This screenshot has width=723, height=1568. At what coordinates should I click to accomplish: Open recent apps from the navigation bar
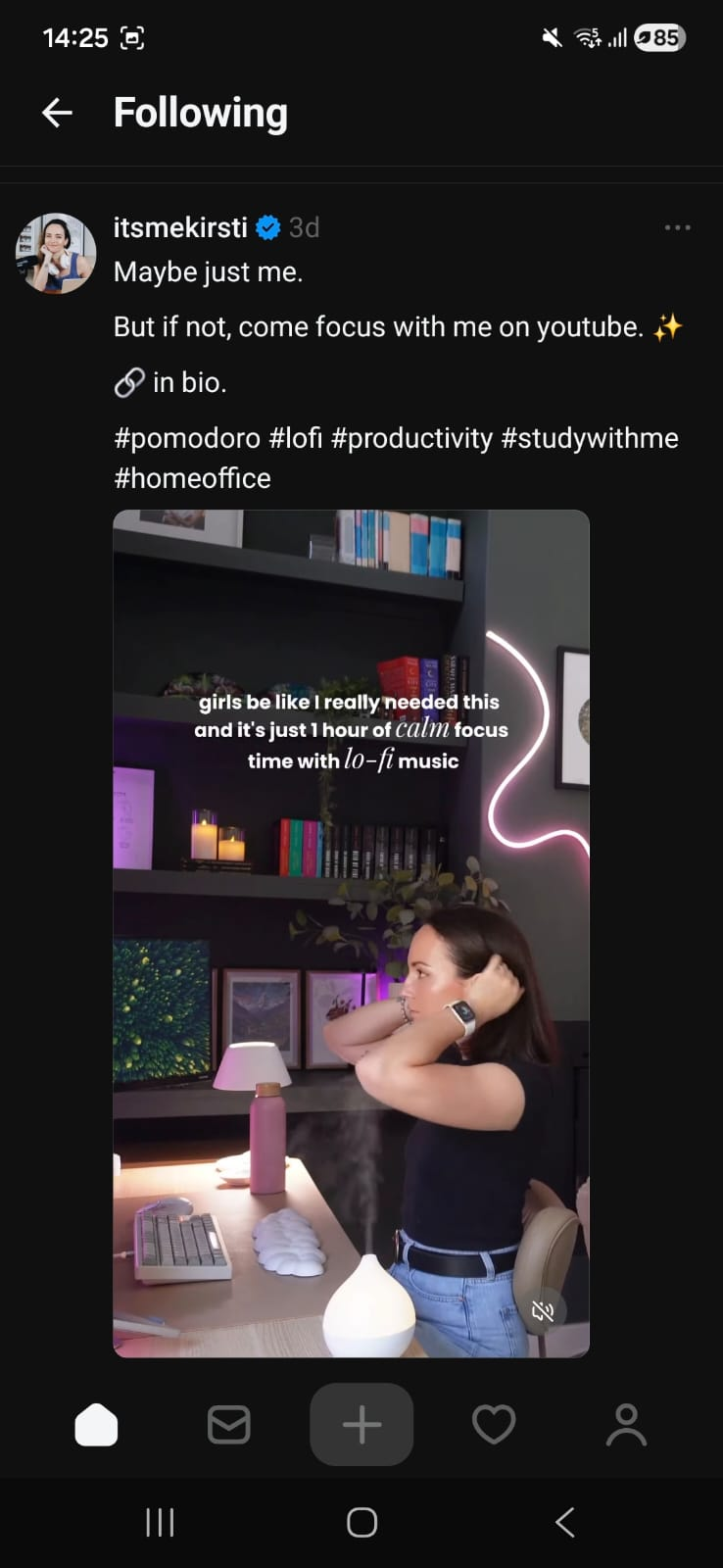[x=160, y=1522]
